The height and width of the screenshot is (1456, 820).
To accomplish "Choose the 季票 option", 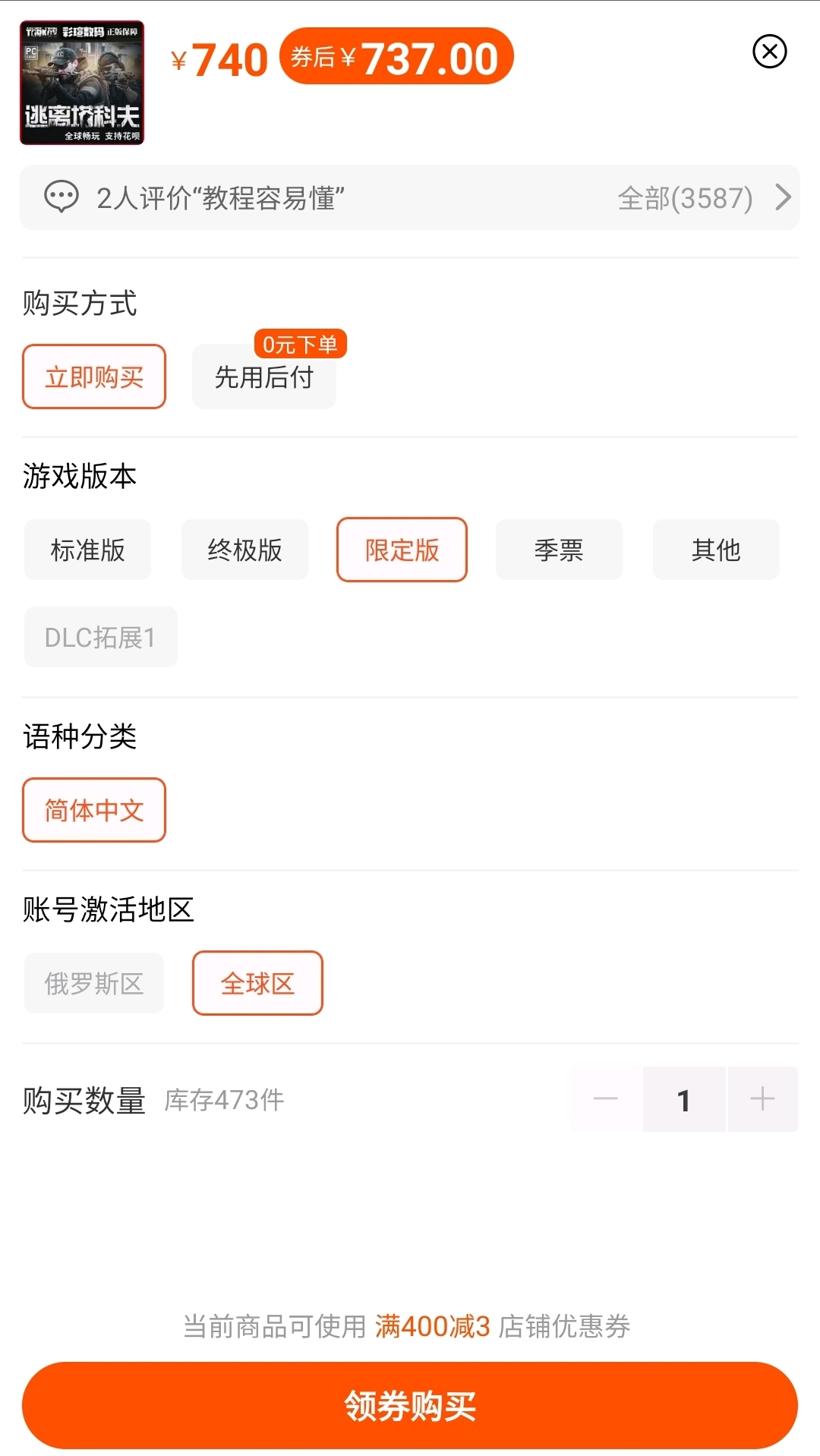I will pos(559,550).
